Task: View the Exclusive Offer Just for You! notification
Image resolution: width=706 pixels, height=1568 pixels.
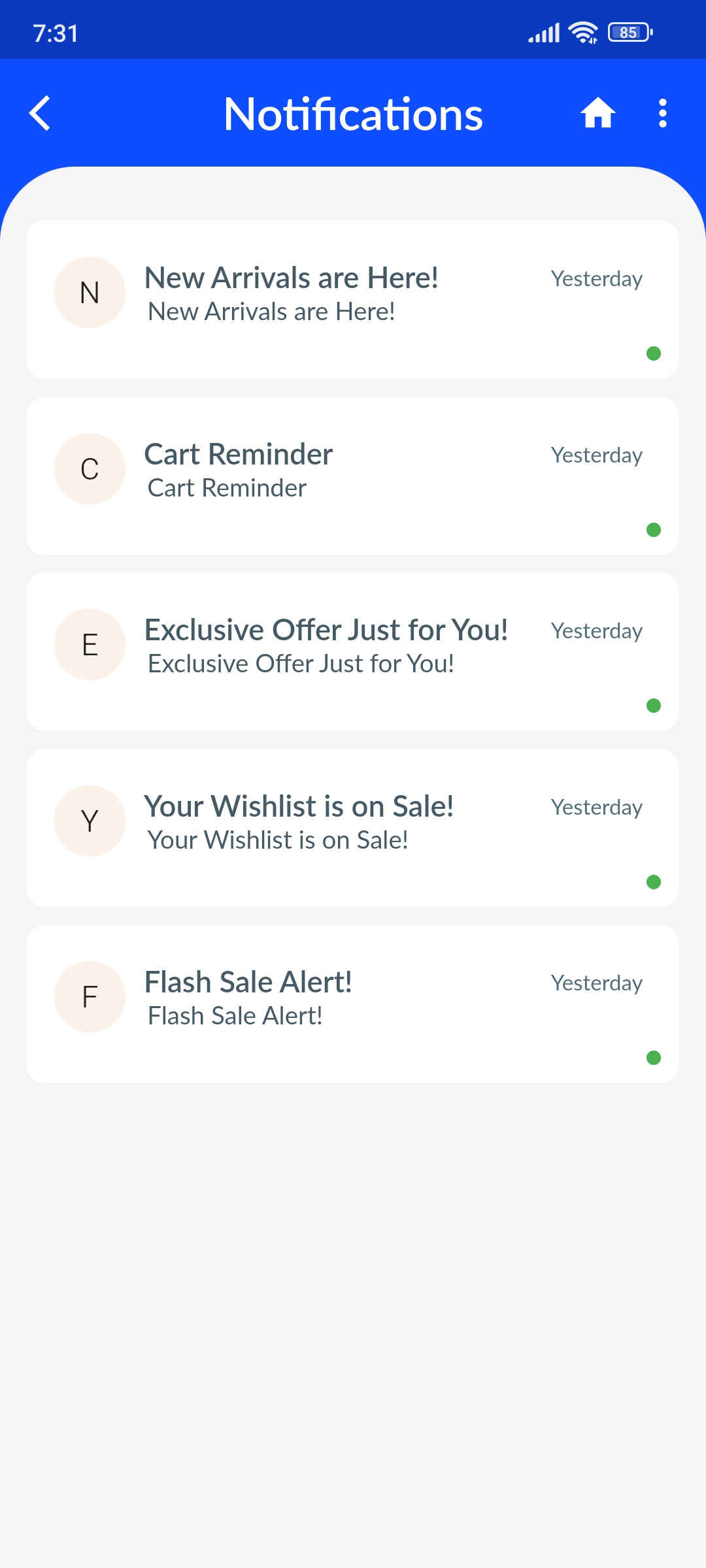Action: tap(353, 651)
